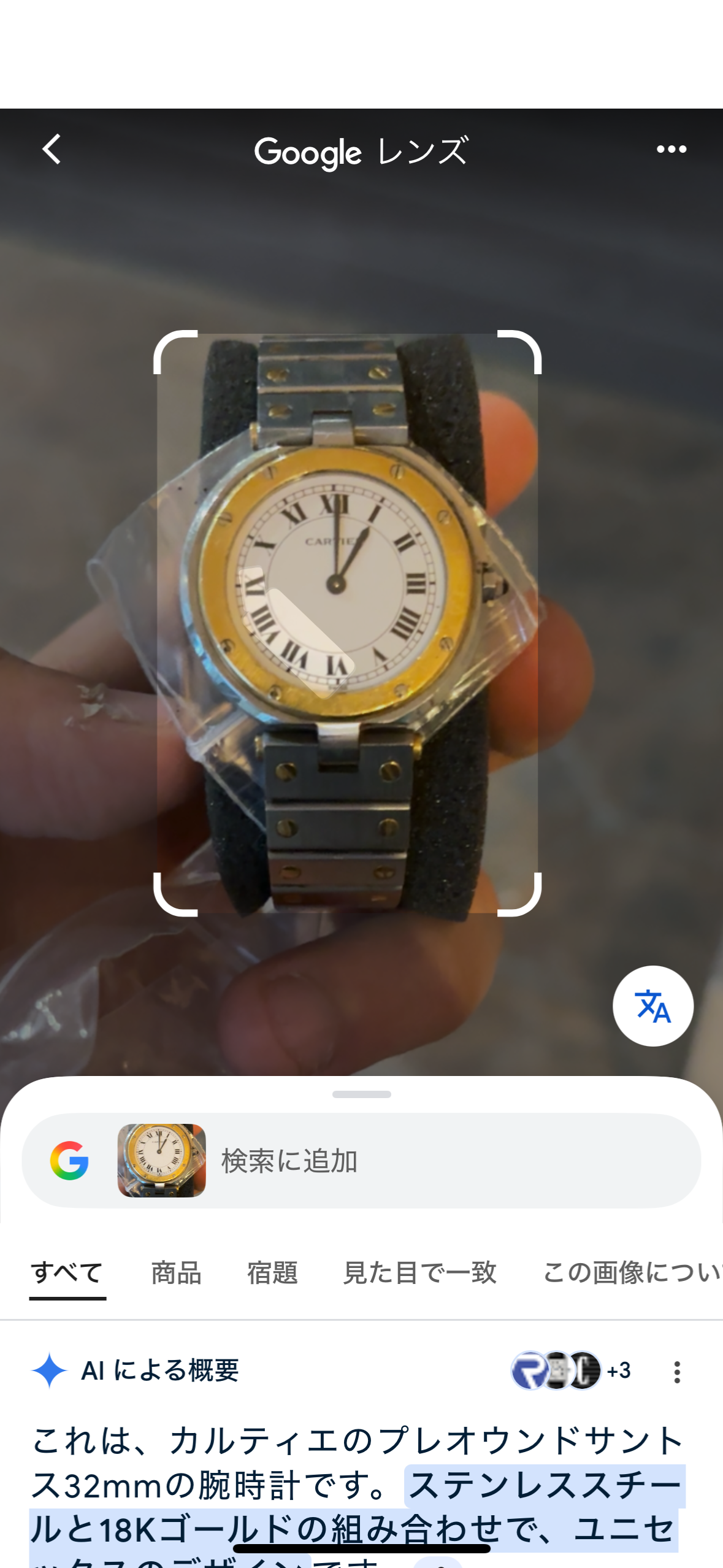This screenshot has height=1568, width=723.
Task: Switch to the 商品 tab
Action: point(176,1273)
